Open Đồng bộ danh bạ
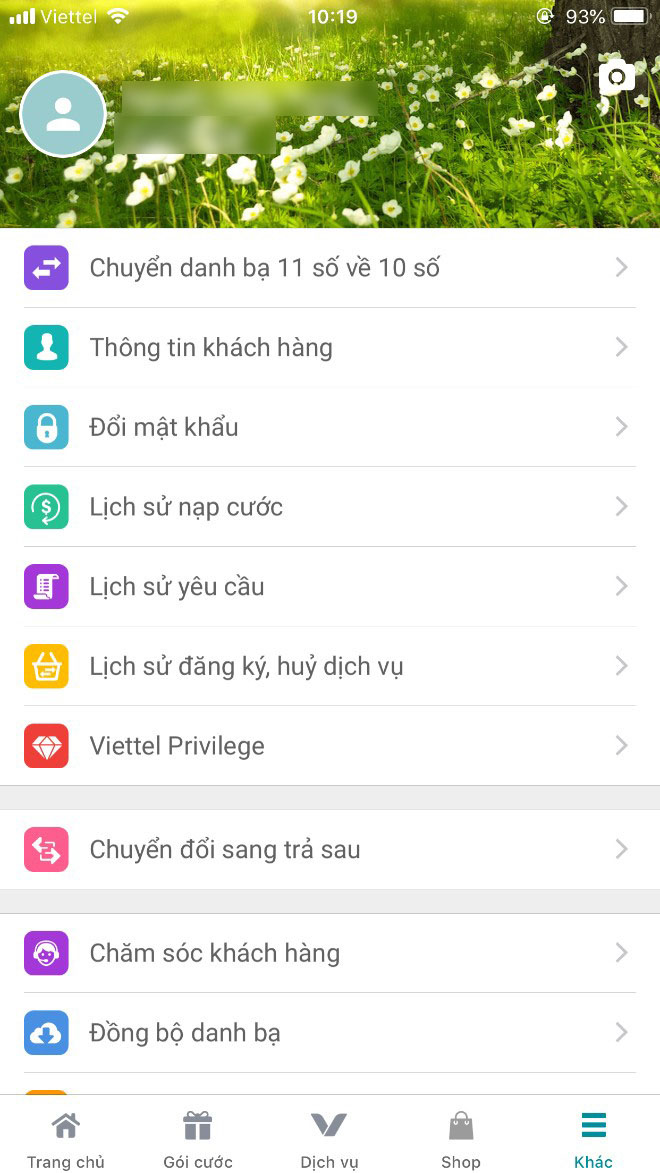This screenshot has height=1173, width=660. (x=330, y=1033)
